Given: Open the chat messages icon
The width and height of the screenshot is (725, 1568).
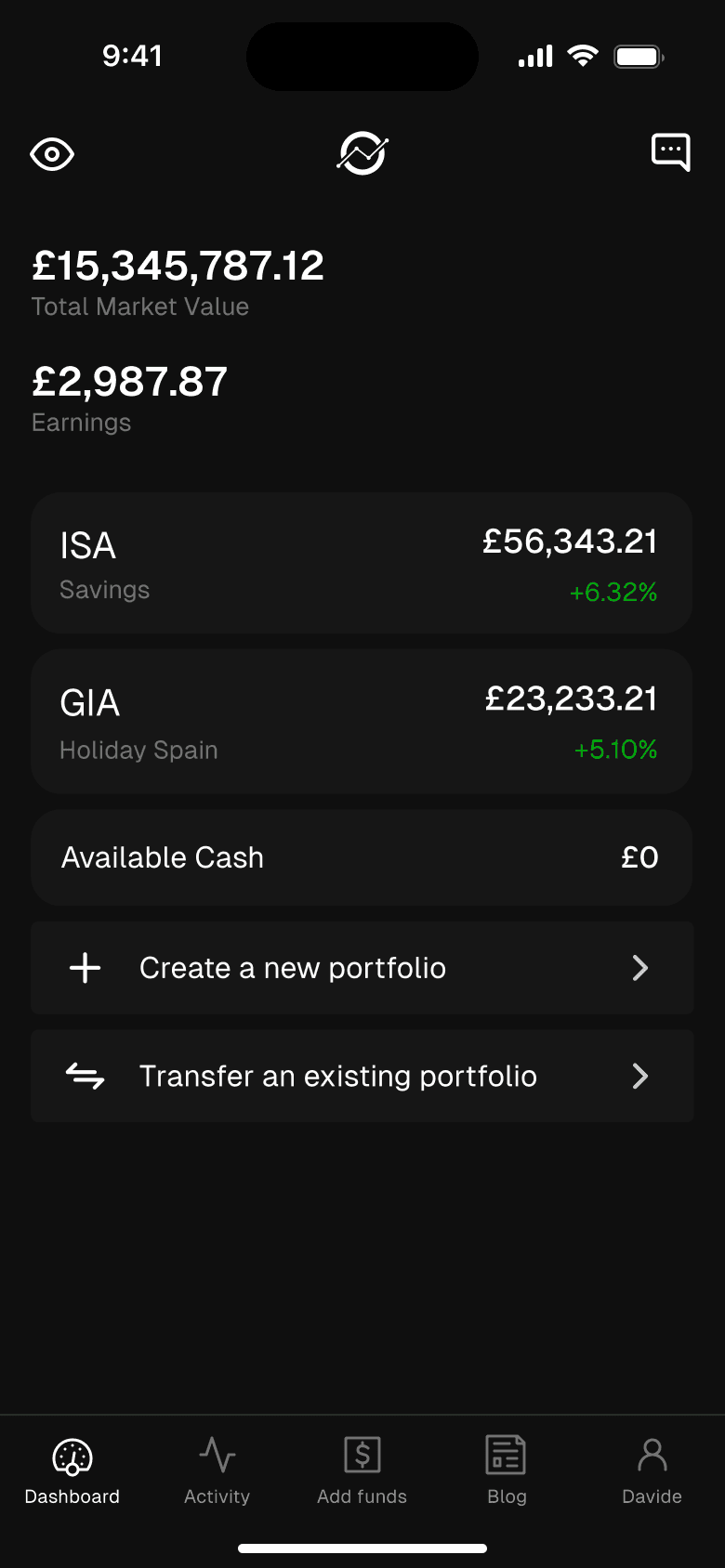Looking at the screenshot, I should [x=670, y=152].
